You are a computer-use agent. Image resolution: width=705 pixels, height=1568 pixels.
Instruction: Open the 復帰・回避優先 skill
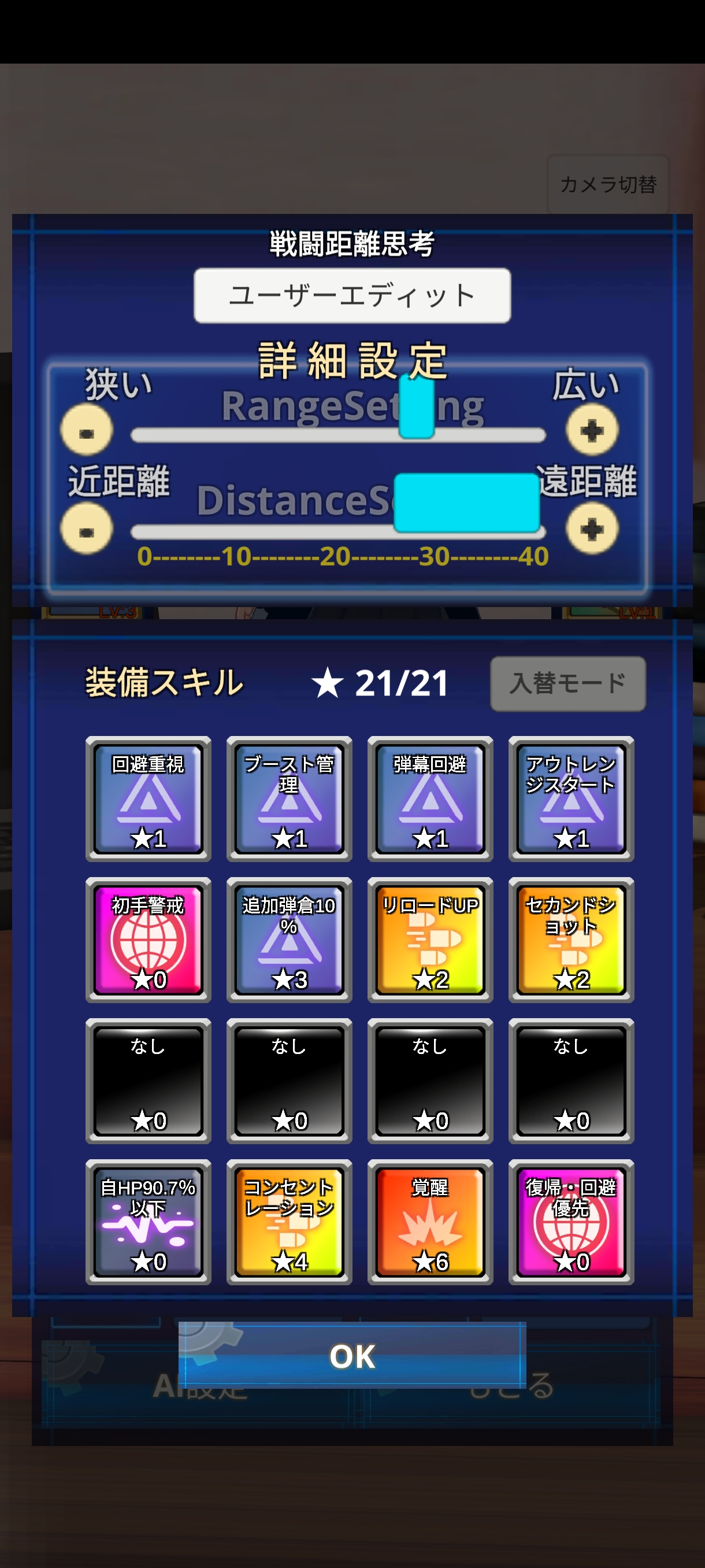(571, 1222)
